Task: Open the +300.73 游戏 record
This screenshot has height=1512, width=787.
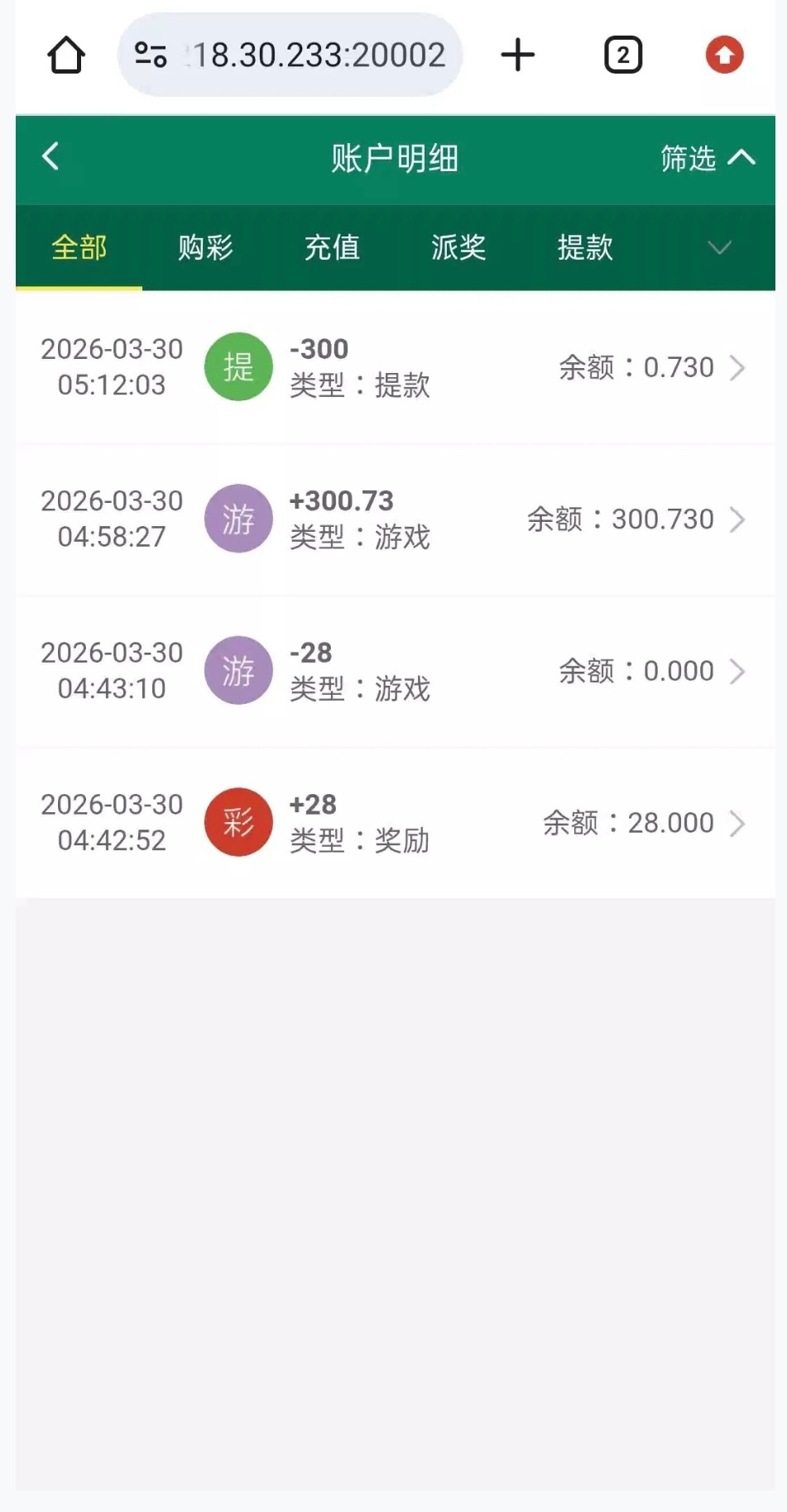Action: point(394,519)
